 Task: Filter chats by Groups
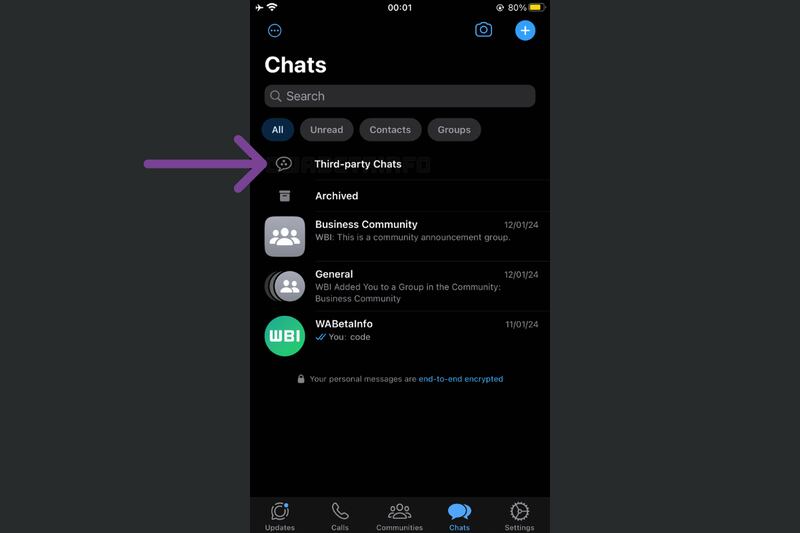(x=454, y=129)
